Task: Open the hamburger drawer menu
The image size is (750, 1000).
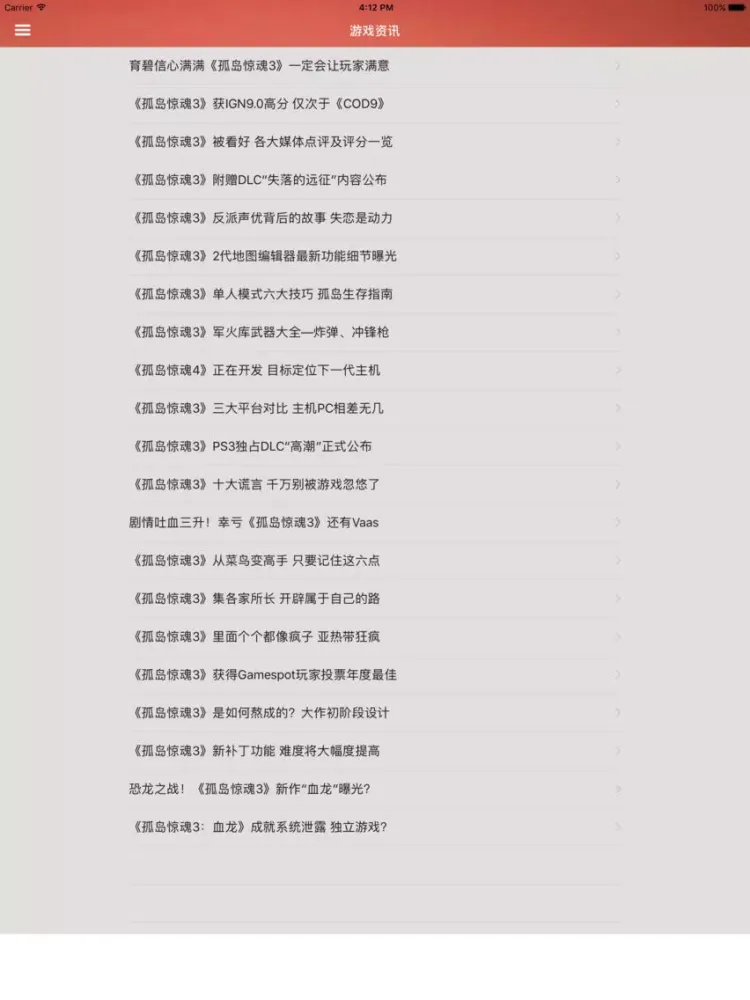Action: (x=22, y=30)
